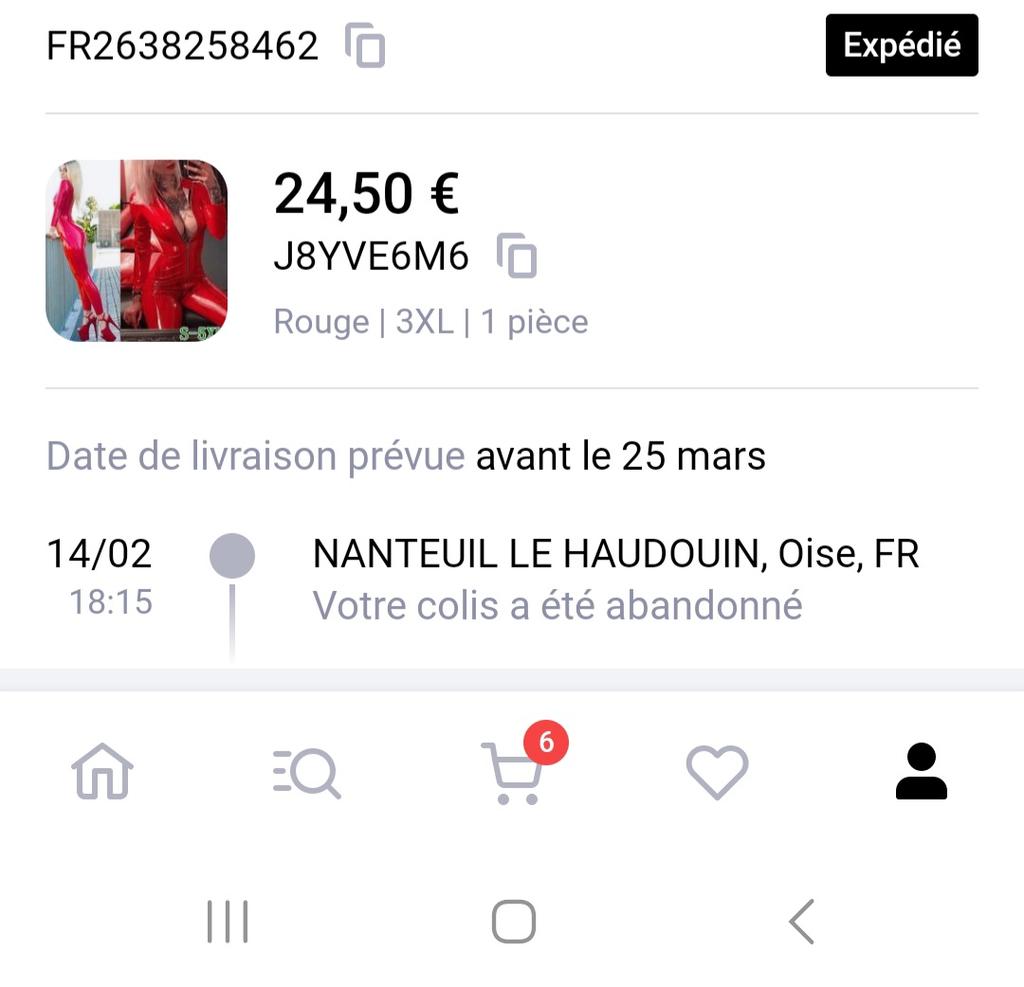Image resolution: width=1024 pixels, height=987 pixels.
Task: Tap the system back button
Action: [x=801, y=921]
